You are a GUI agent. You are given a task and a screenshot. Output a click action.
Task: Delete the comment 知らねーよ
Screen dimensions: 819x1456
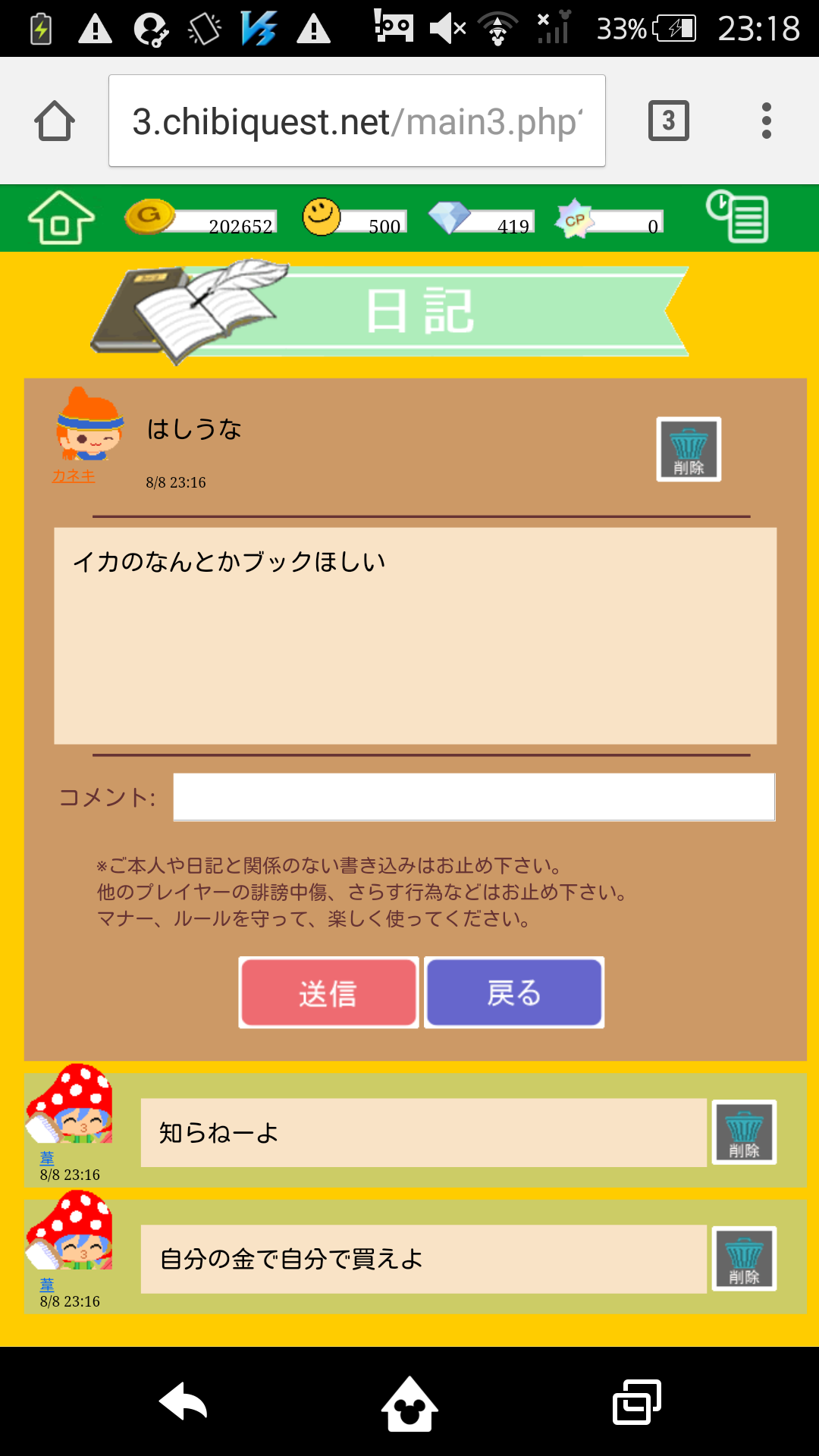click(744, 1132)
